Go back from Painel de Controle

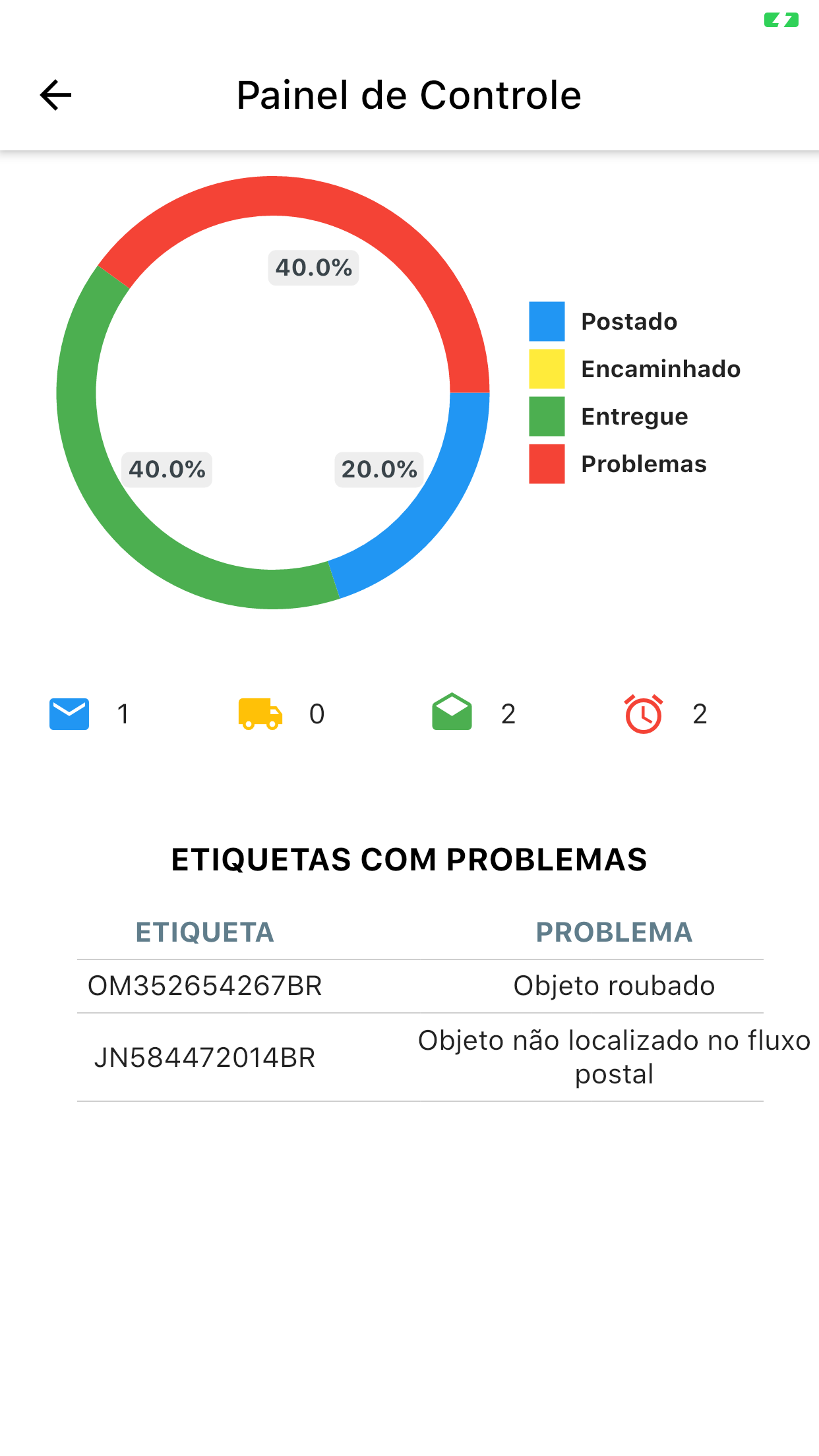[55, 95]
